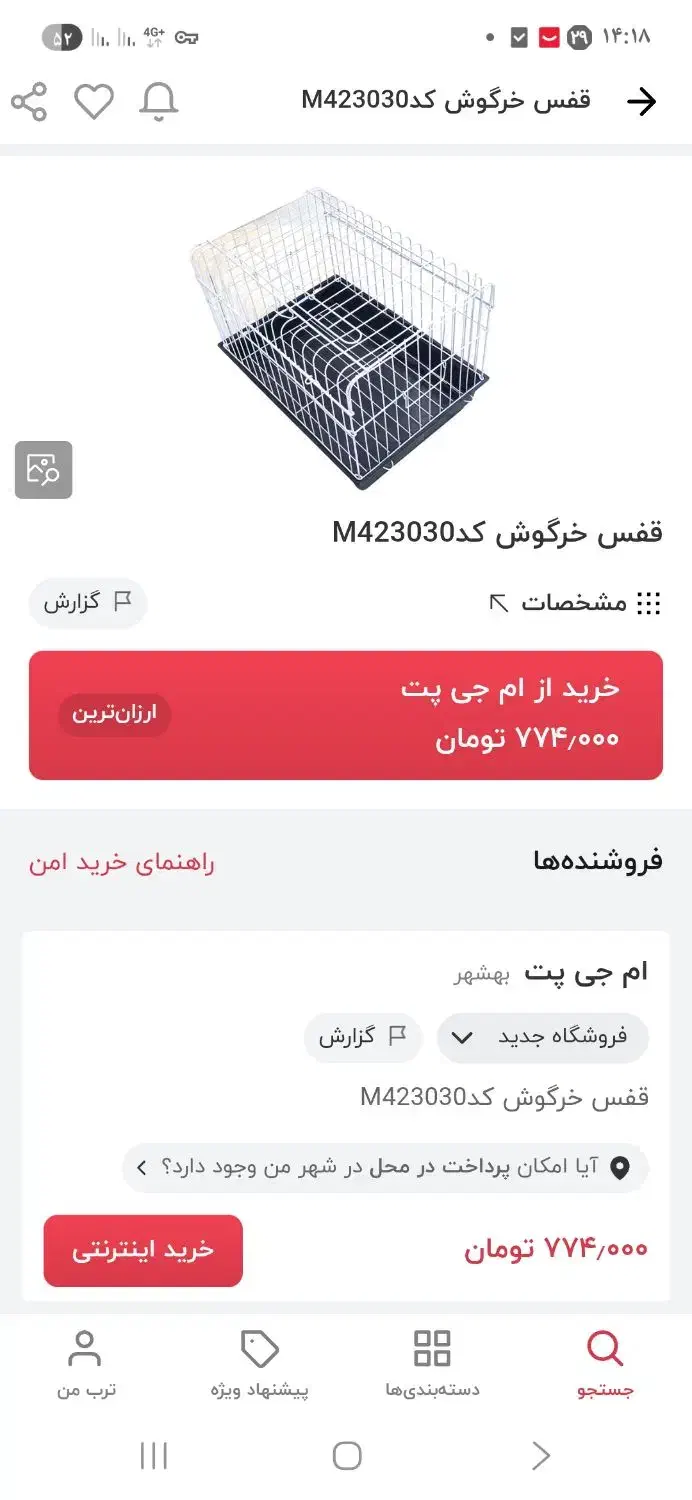Set a price alert with the bell icon
Screen dimensions: 692x1500
tap(159, 102)
